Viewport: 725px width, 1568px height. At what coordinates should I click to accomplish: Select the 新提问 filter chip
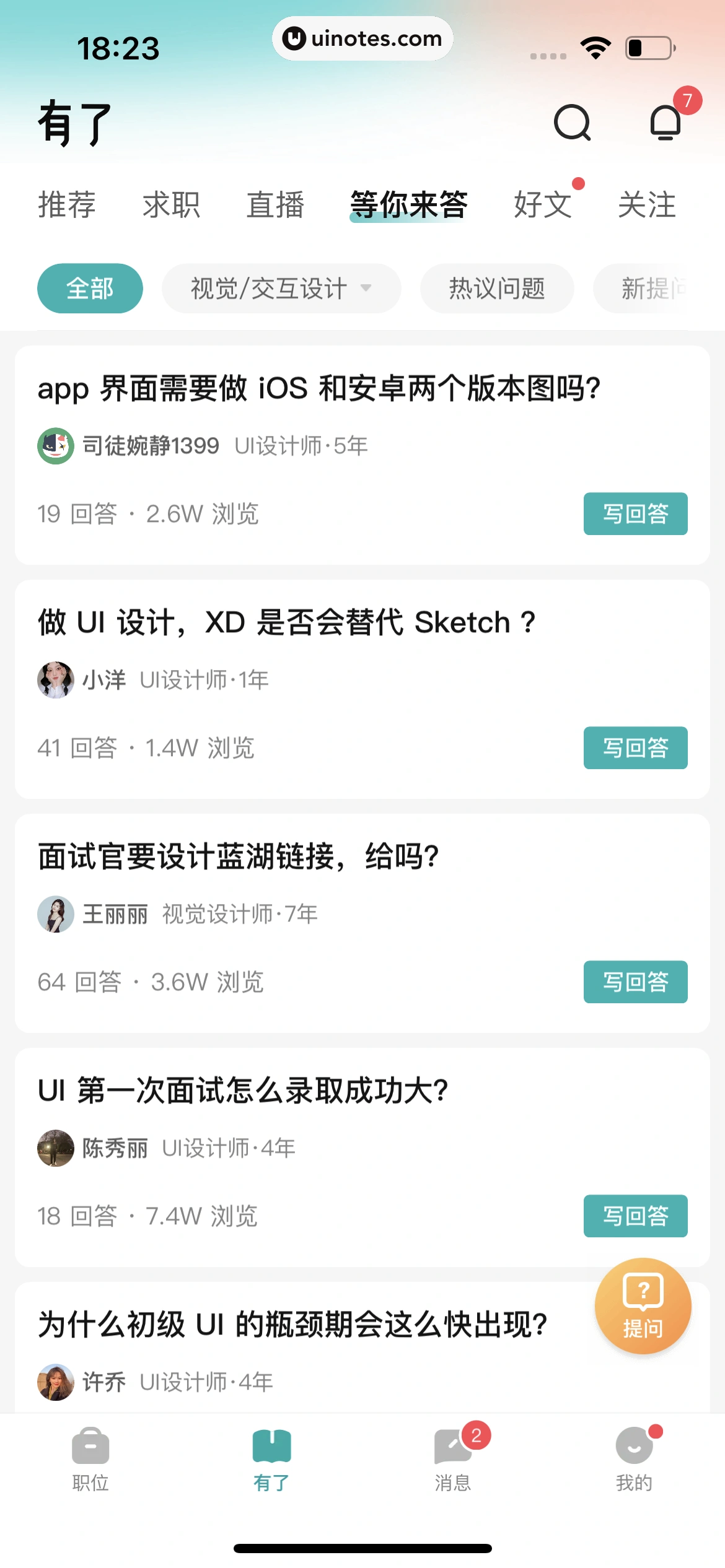[652, 289]
